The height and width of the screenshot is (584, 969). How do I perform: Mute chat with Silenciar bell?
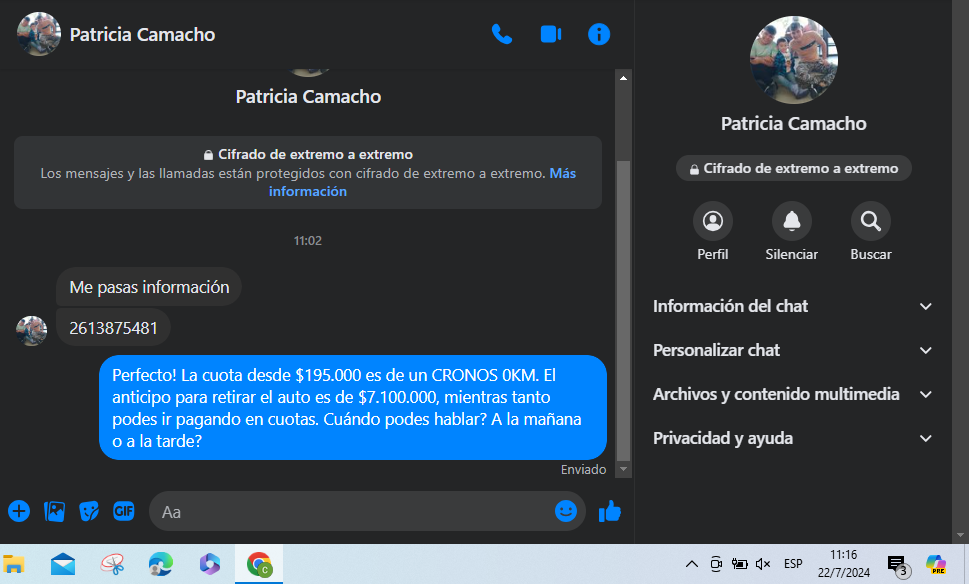coord(791,221)
